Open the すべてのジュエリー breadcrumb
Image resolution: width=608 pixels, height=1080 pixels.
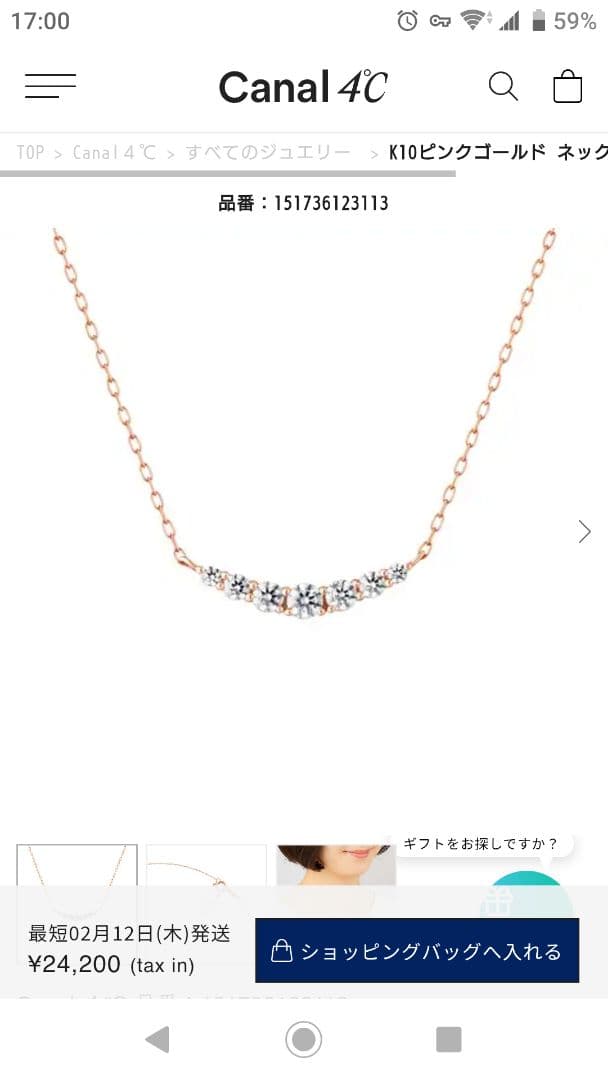pyautogui.click(x=268, y=153)
